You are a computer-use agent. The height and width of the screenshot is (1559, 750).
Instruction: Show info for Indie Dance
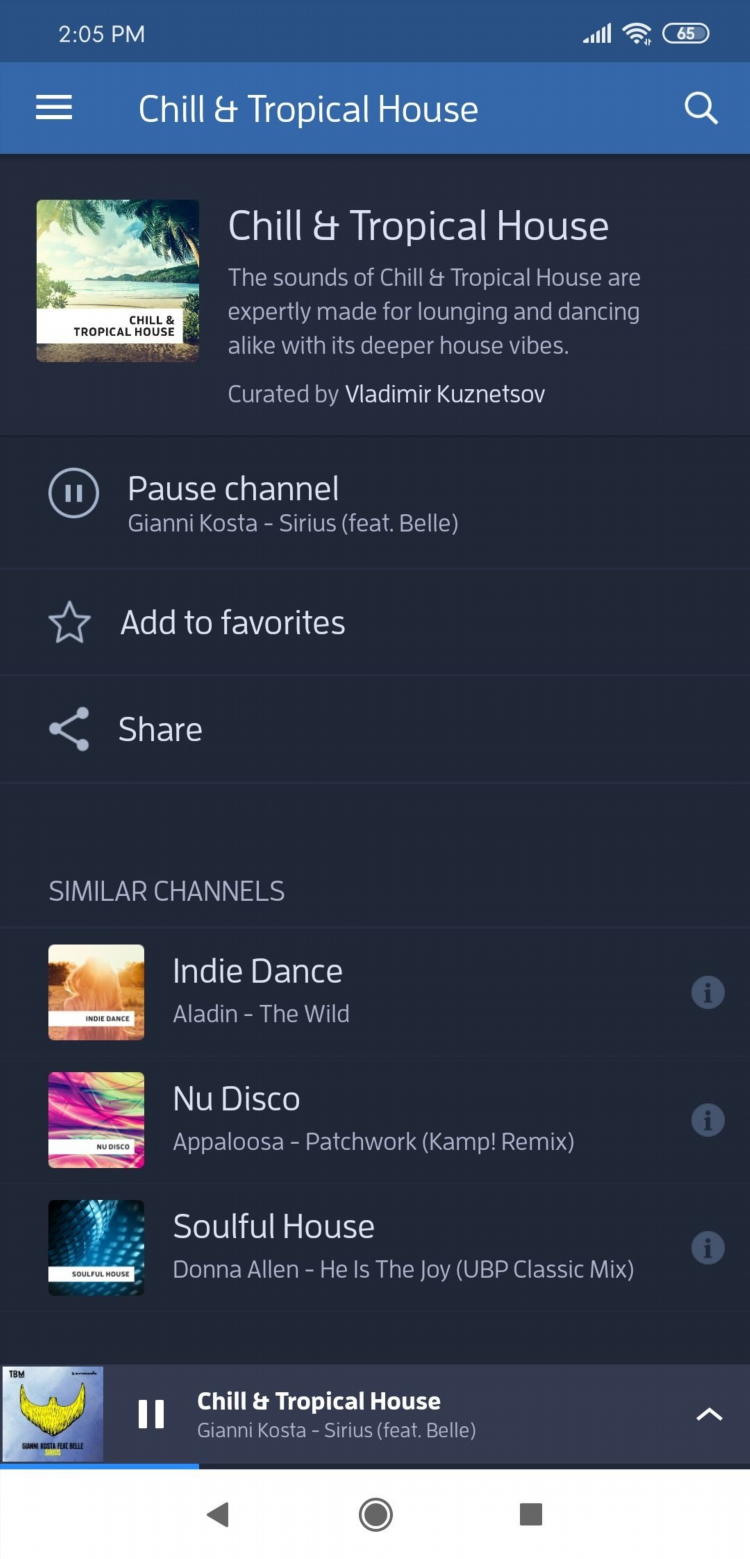pos(707,992)
